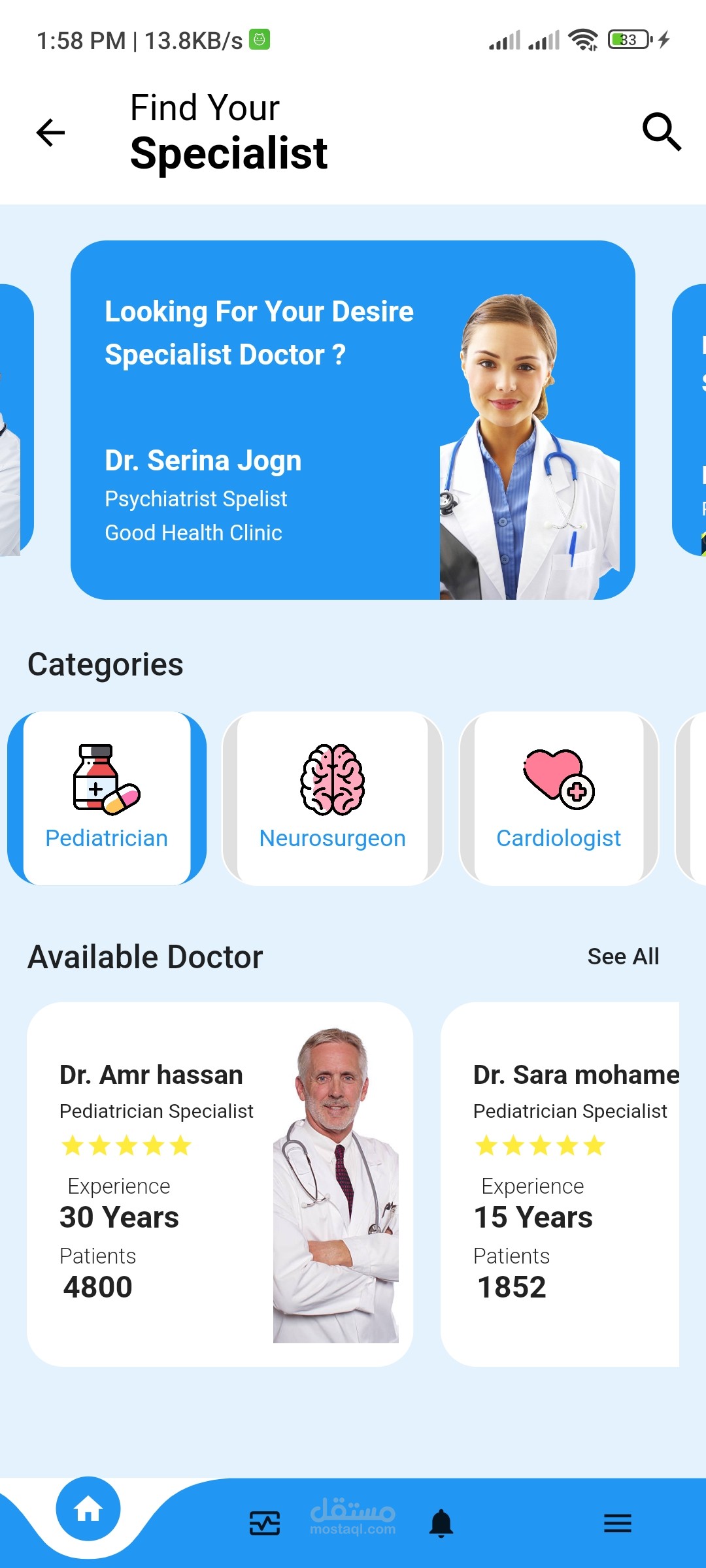Open Dr. Serina Jogn banner card
706x1568 pixels.
[352, 419]
